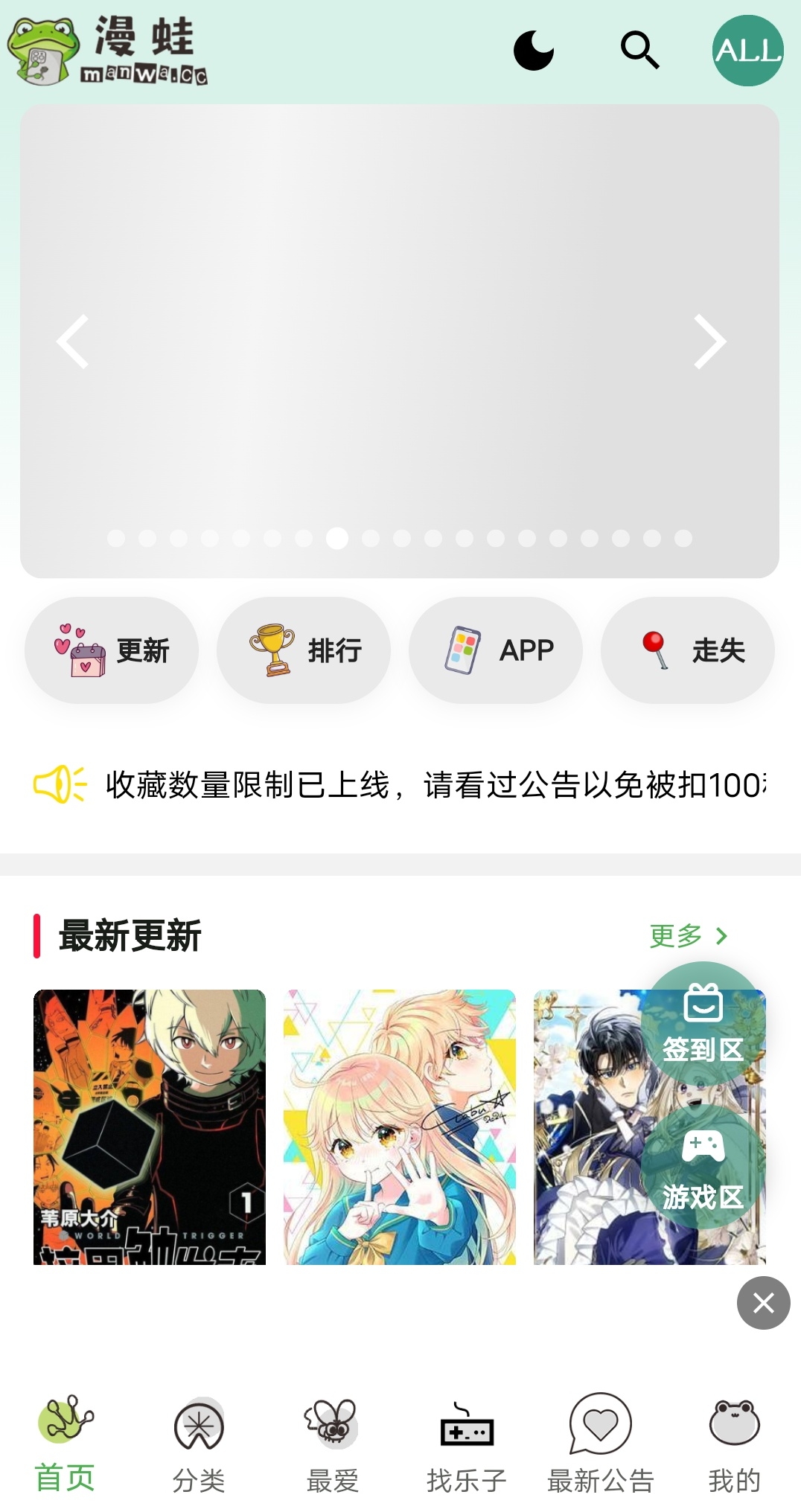Dismiss the floating buttons with the X
801x1512 pixels.
tap(764, 1303)
